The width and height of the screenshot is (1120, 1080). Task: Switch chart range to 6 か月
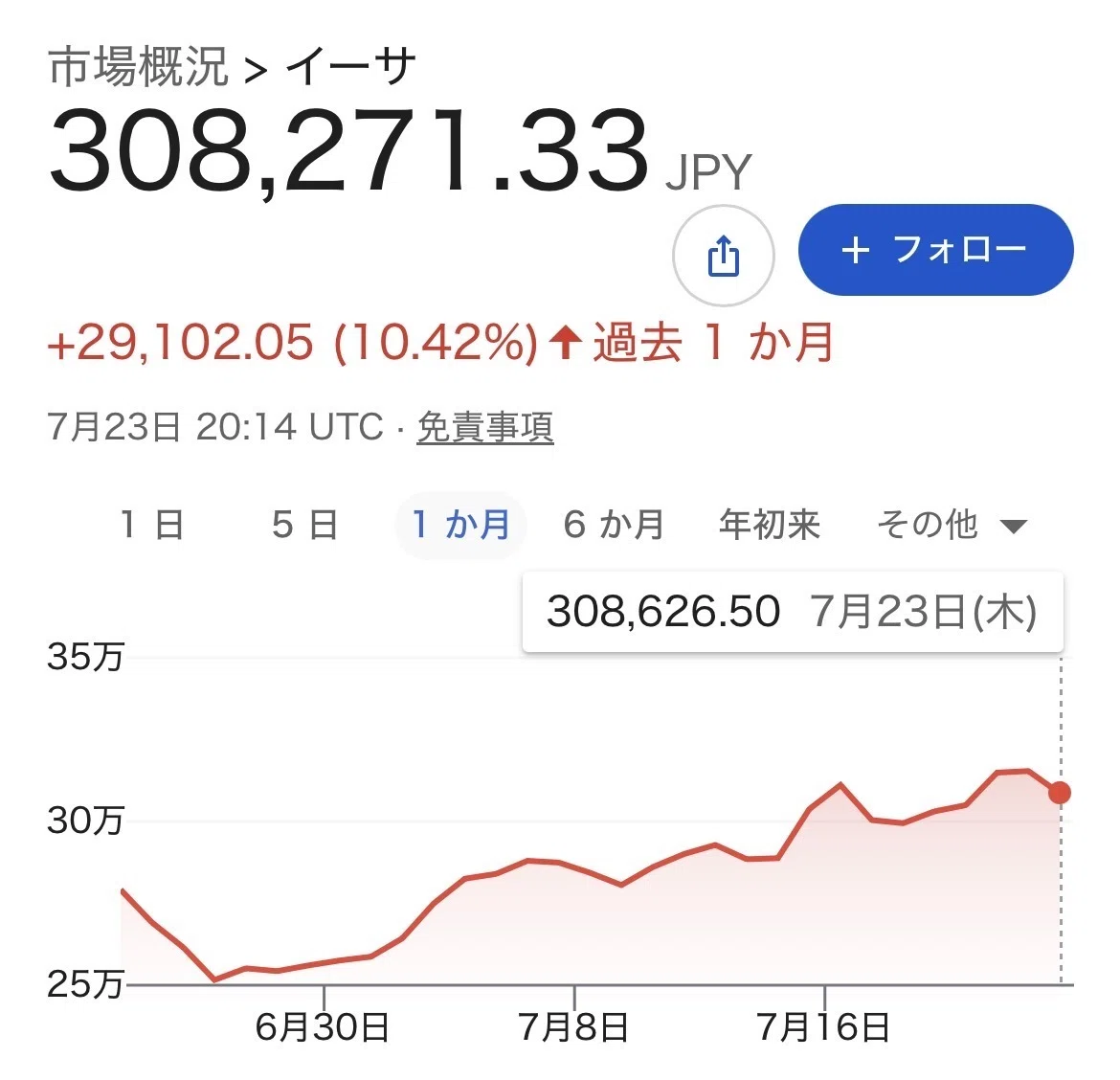[614, 525]
